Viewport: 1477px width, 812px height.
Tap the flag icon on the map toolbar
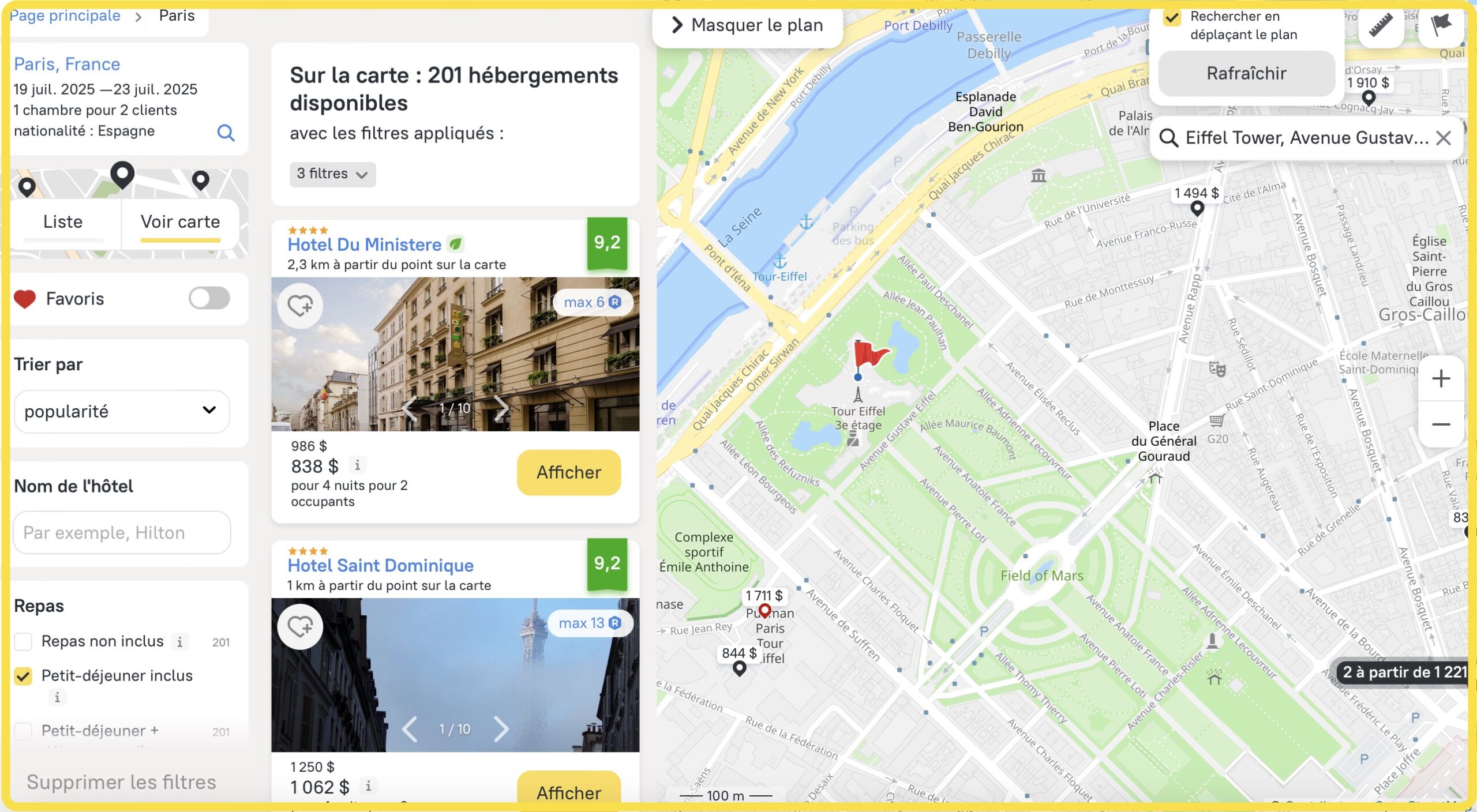[1441, 24]
